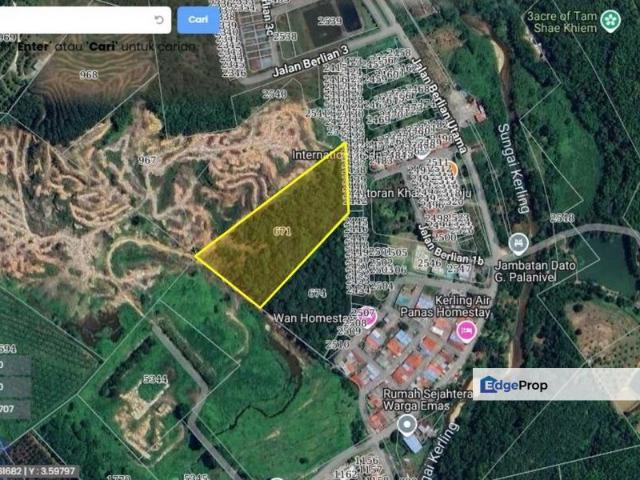Open the Kerling Air Panas Homestay pin
The width and height of the screenshot is (640, 480).
point(466,327)
